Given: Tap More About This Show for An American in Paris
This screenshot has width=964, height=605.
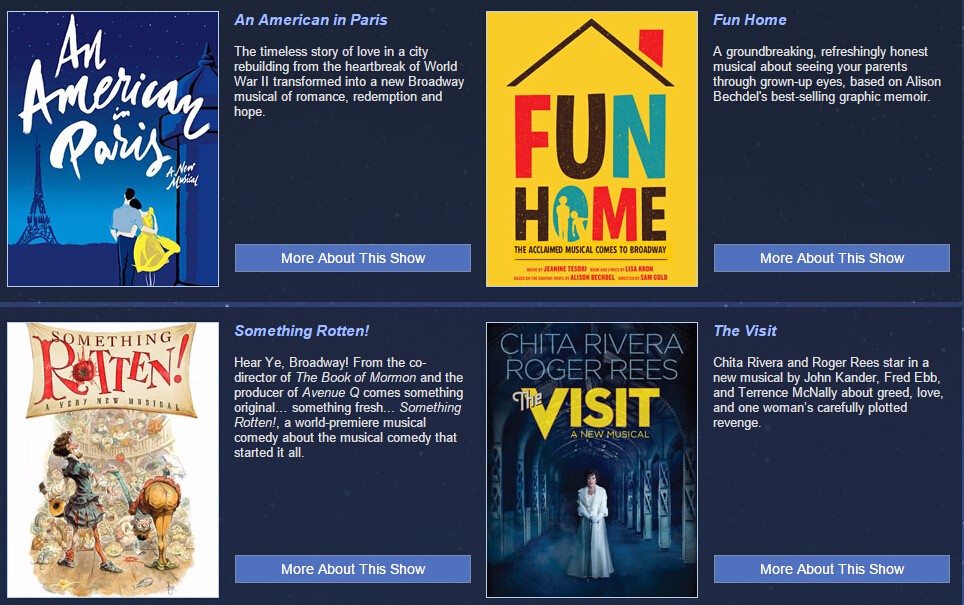Looking at the screenshot, I should [352, 258].
